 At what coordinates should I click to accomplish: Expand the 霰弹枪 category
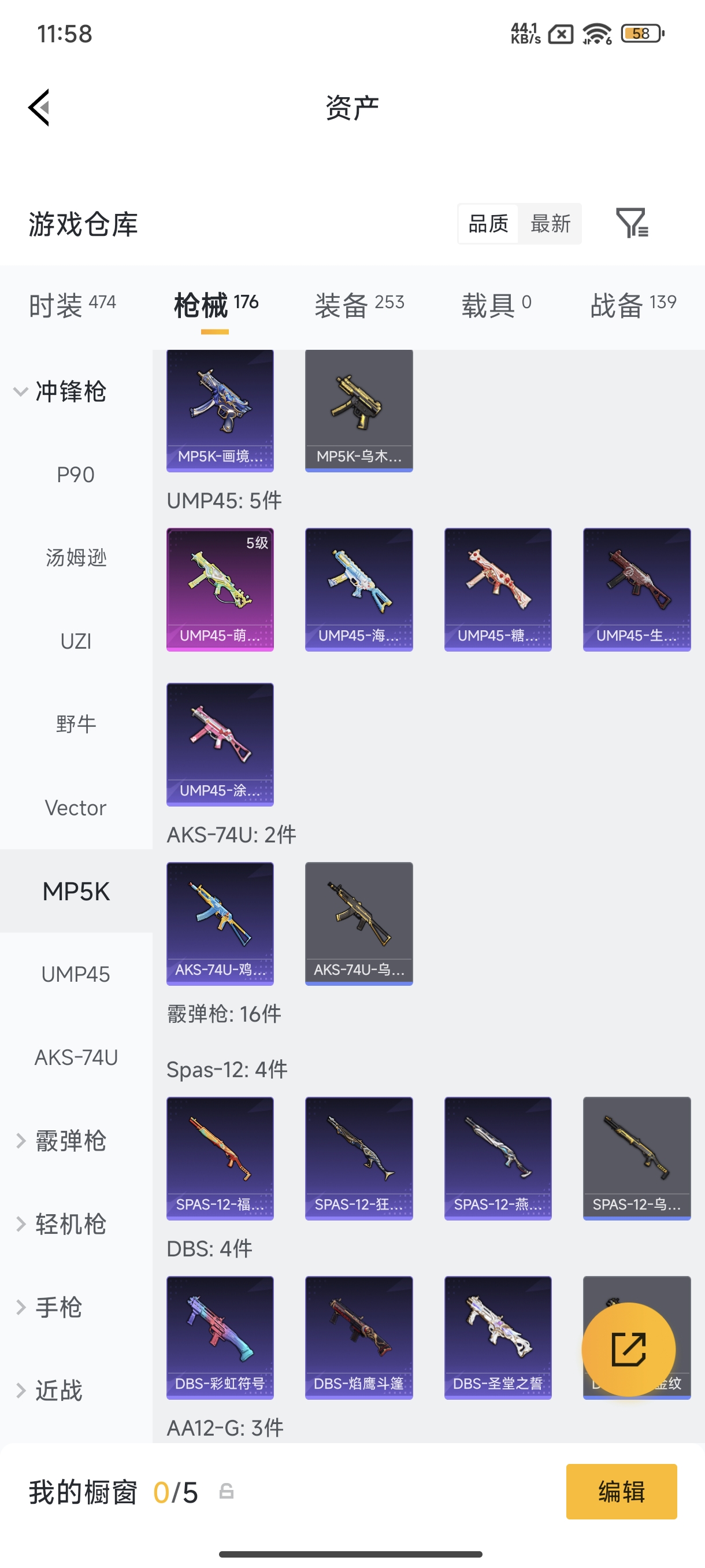tap(61, 1141)
